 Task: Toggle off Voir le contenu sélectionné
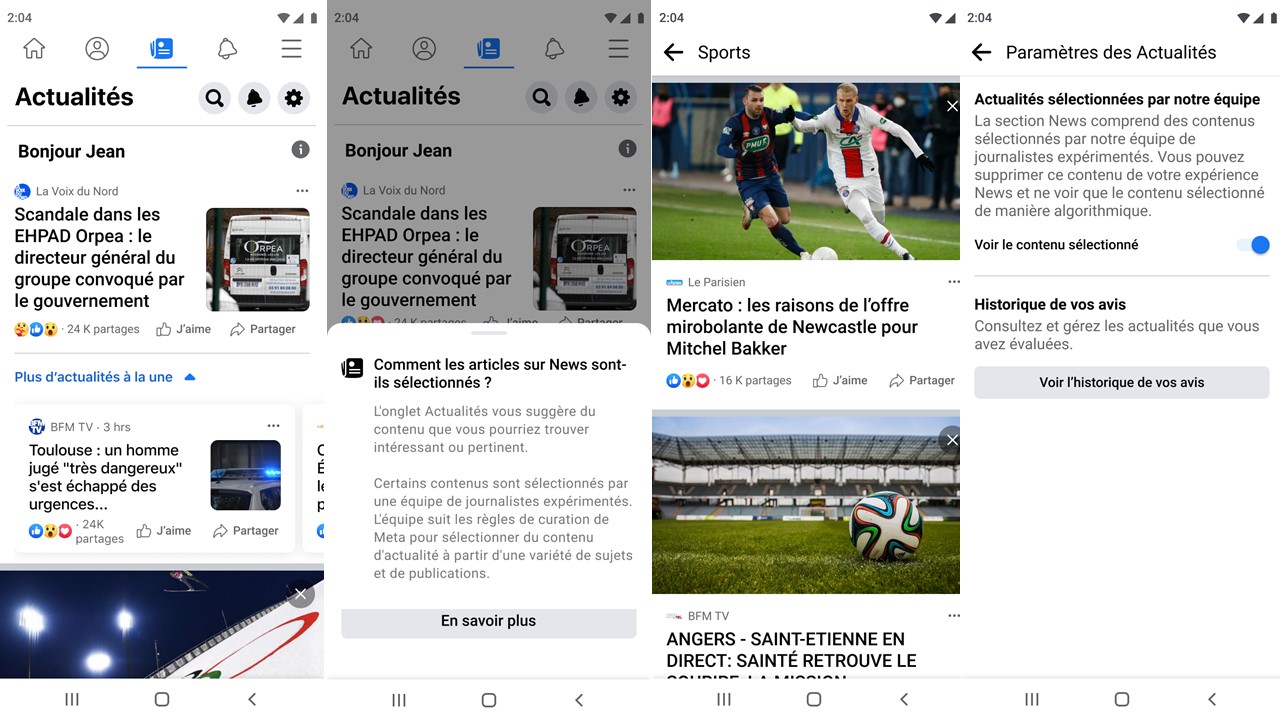point(1253,245)
